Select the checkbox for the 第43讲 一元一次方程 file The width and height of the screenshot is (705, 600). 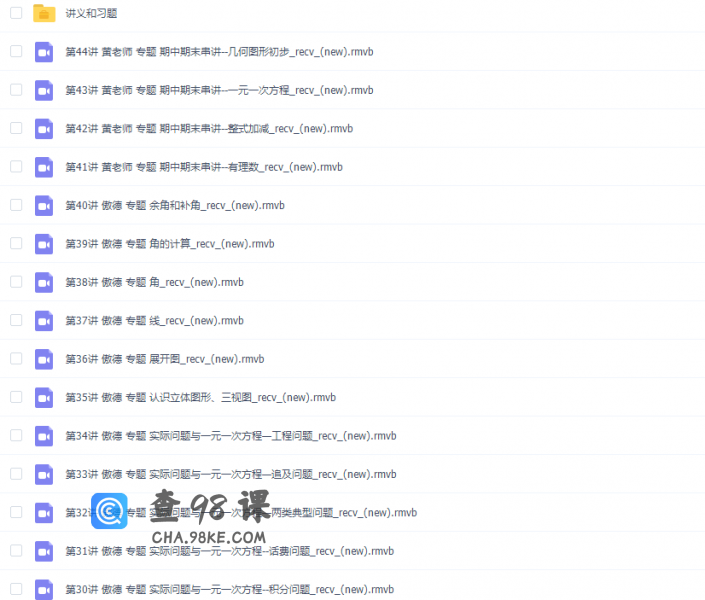tap(16, 90)
